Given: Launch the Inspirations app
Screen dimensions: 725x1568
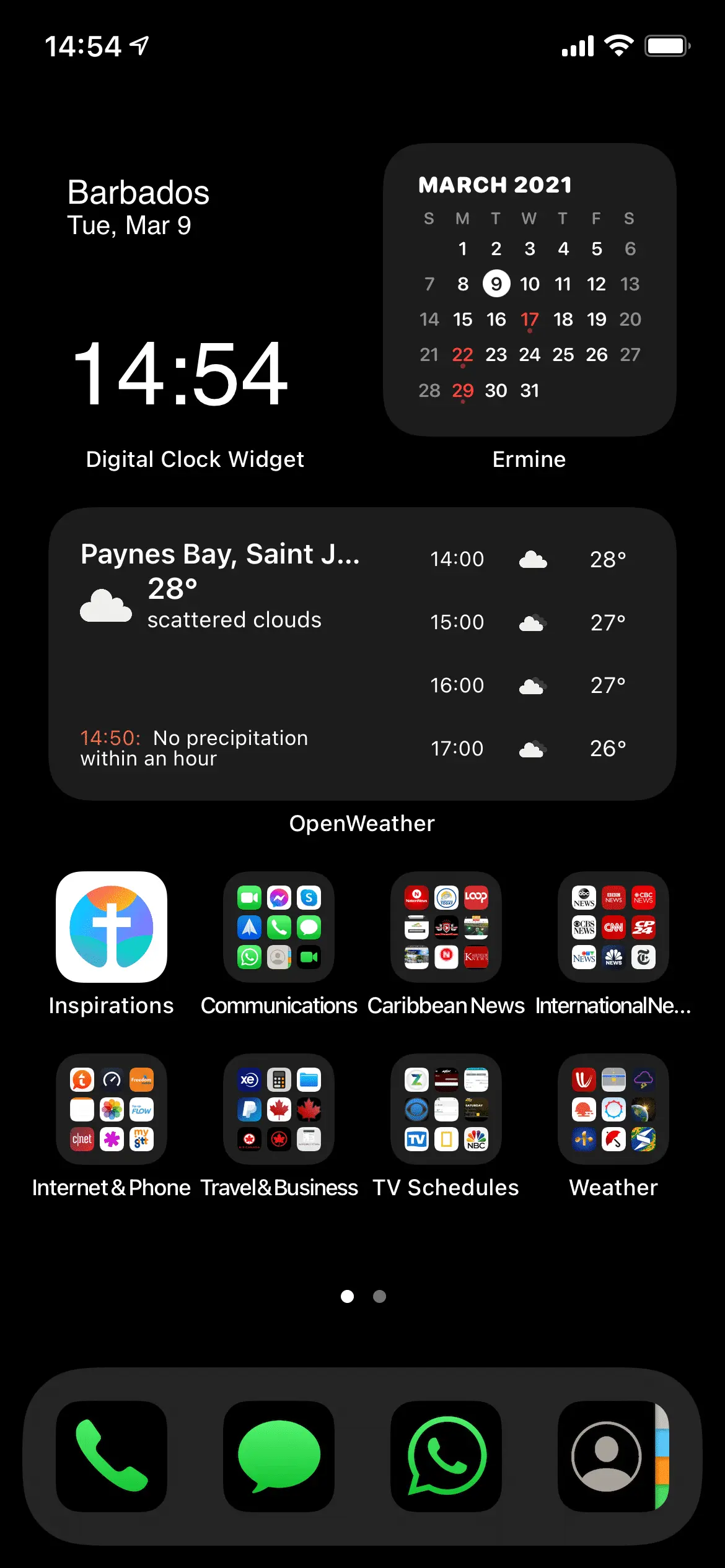Looking at the screenshot, I should pyautogui.click(x=112, y=927).
